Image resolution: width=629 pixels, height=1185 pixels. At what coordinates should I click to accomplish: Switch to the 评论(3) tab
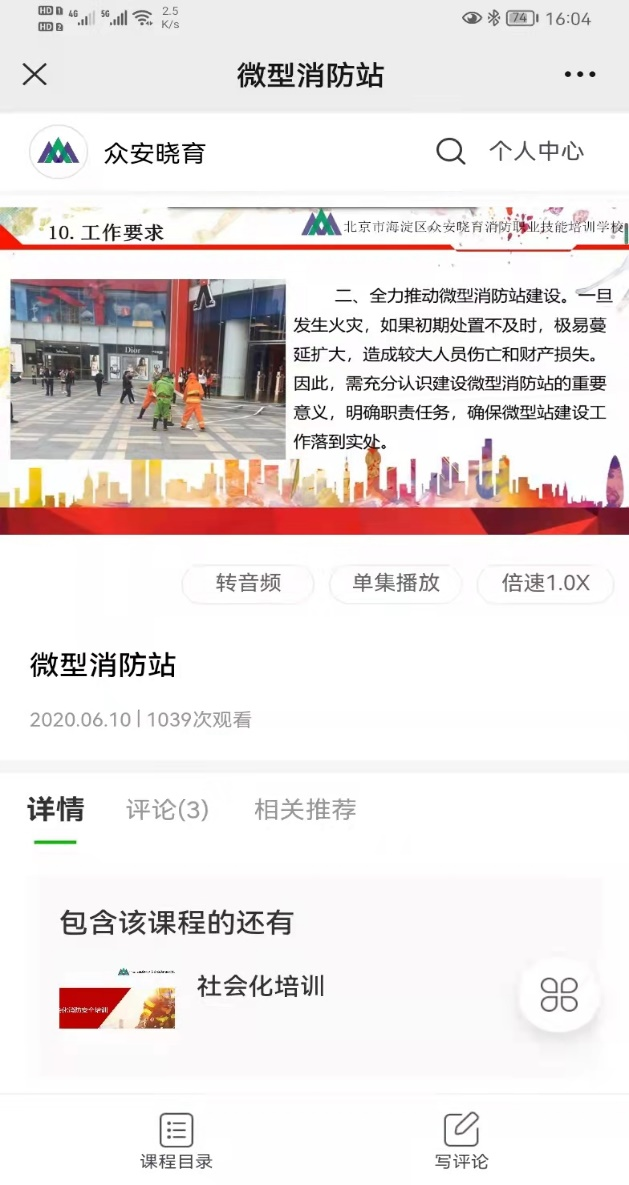coord(167,810)
